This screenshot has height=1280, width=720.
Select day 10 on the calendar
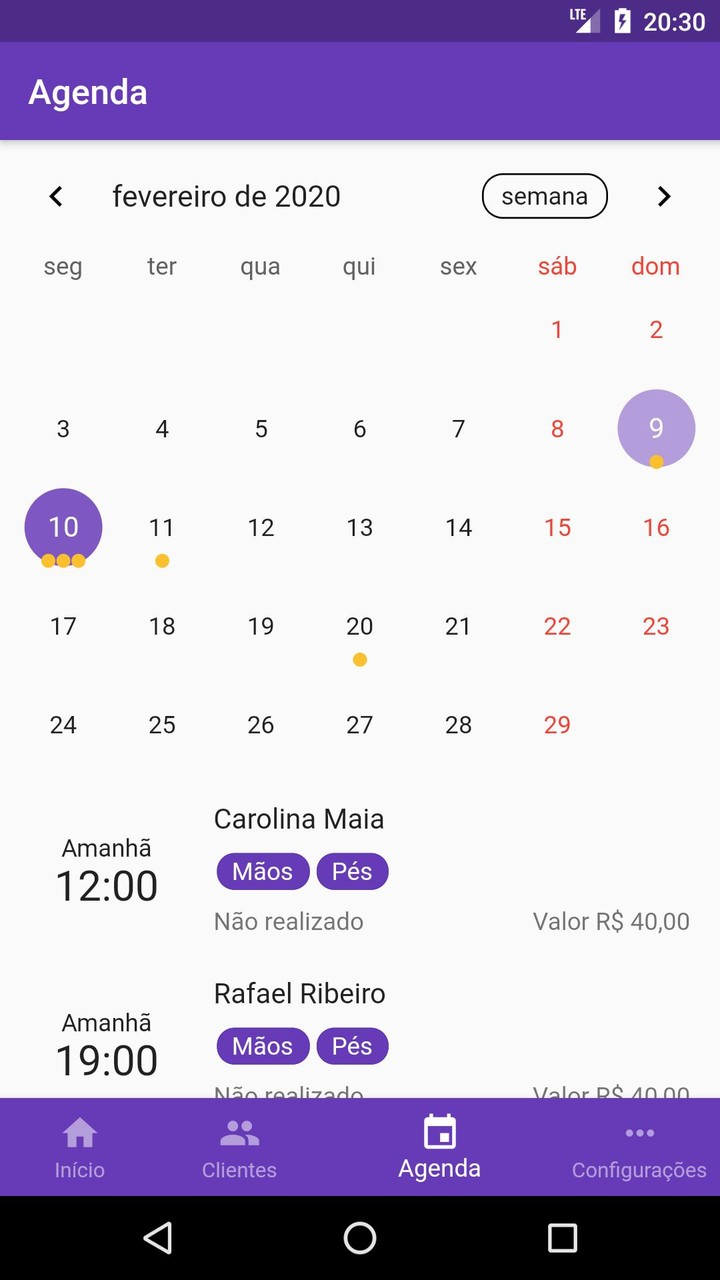[x=63, y=527]
